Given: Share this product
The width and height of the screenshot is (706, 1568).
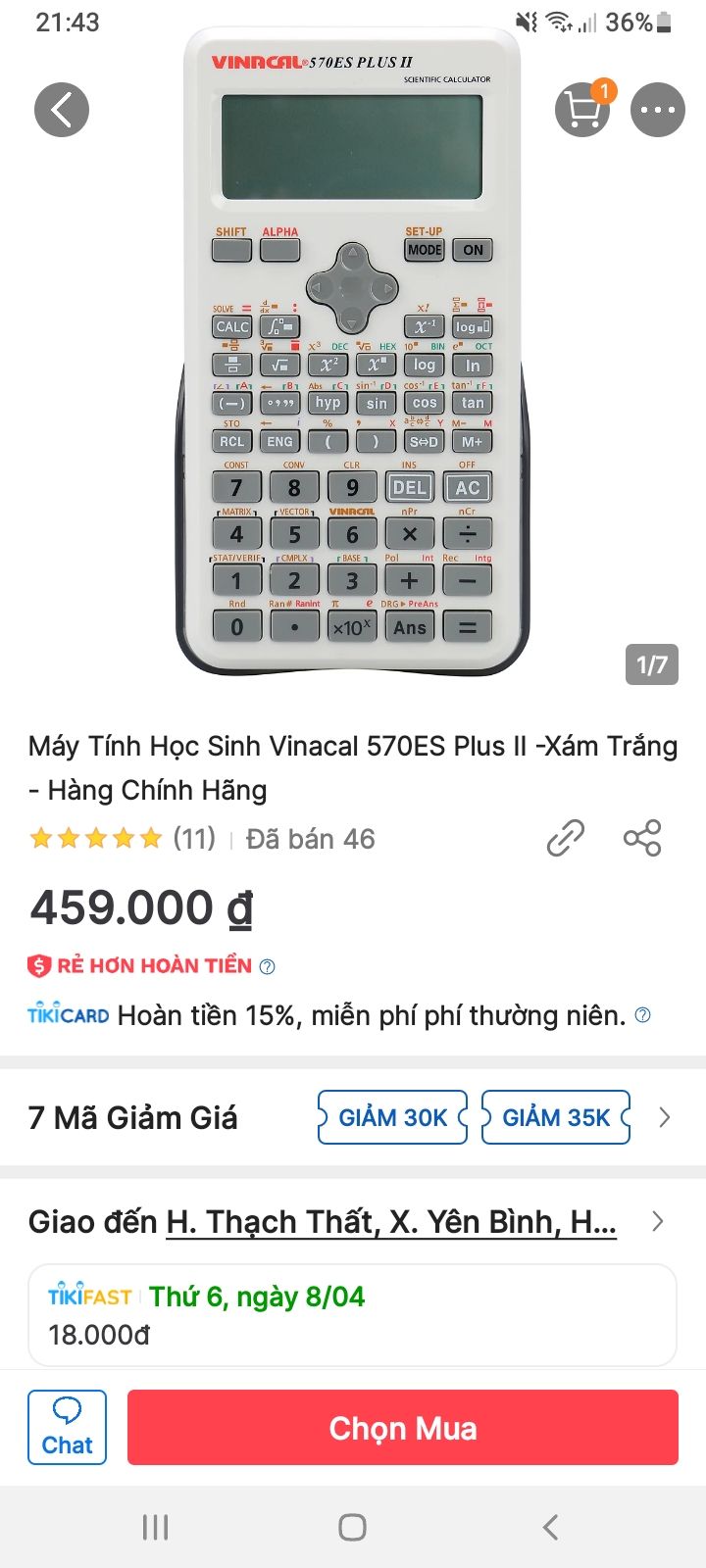Looking at the screenshot, I should click(642, 839).
